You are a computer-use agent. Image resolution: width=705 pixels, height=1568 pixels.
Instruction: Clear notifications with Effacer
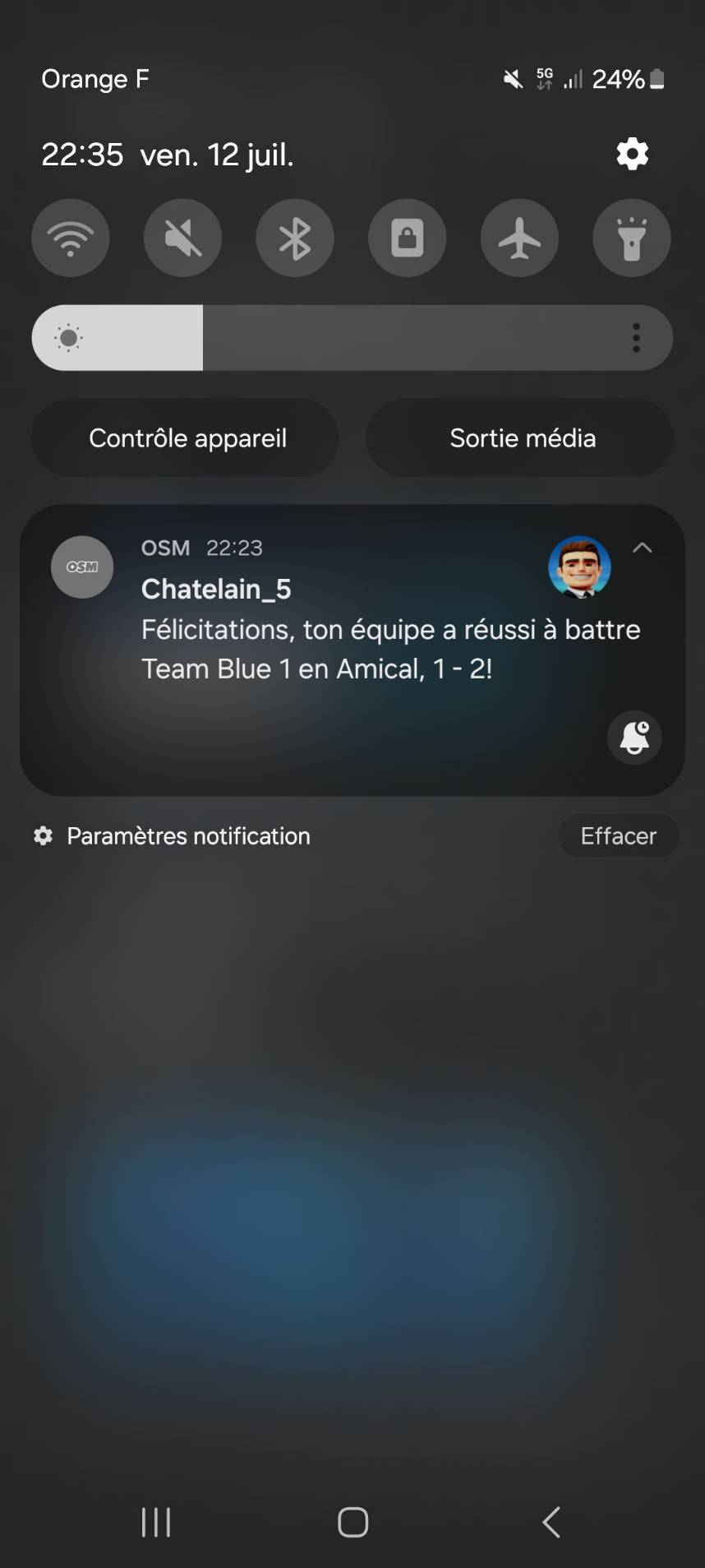tap(618, 836)
